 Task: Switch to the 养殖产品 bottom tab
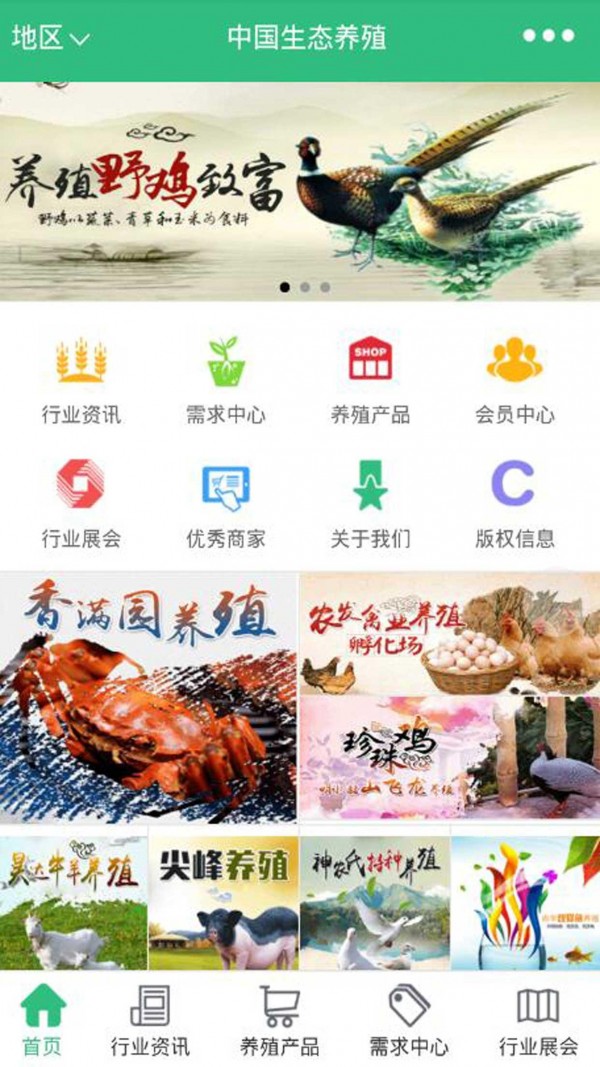(279, 1020)
